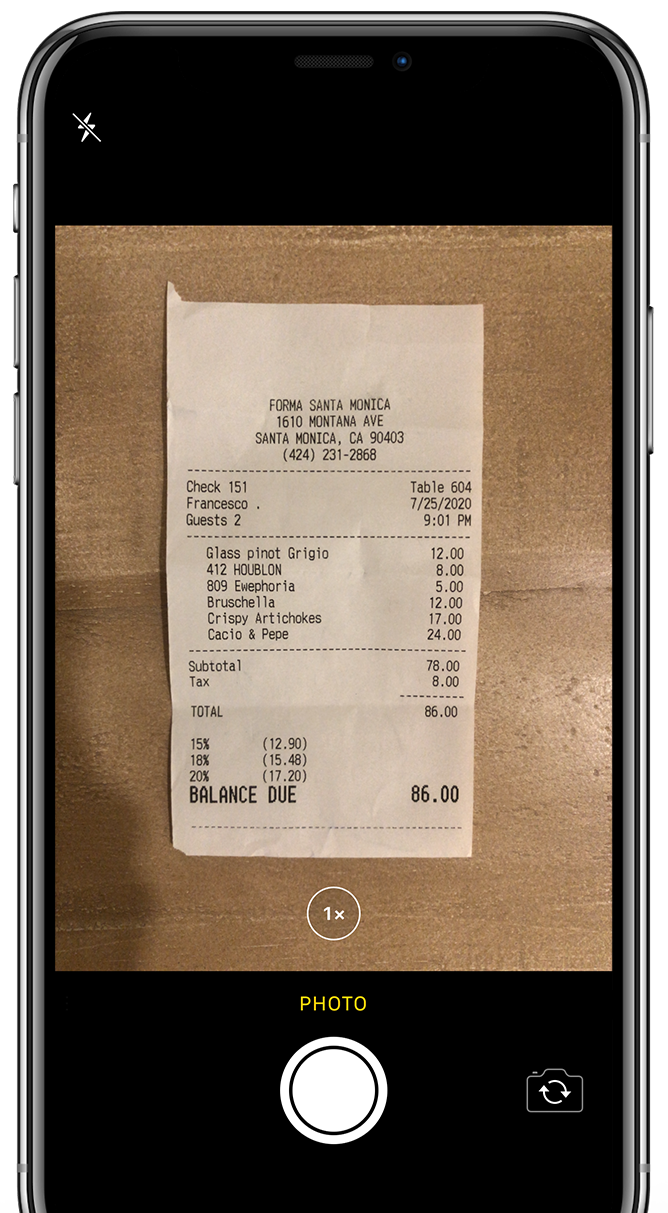Tap the 1x zoom button

pos(333,914)
